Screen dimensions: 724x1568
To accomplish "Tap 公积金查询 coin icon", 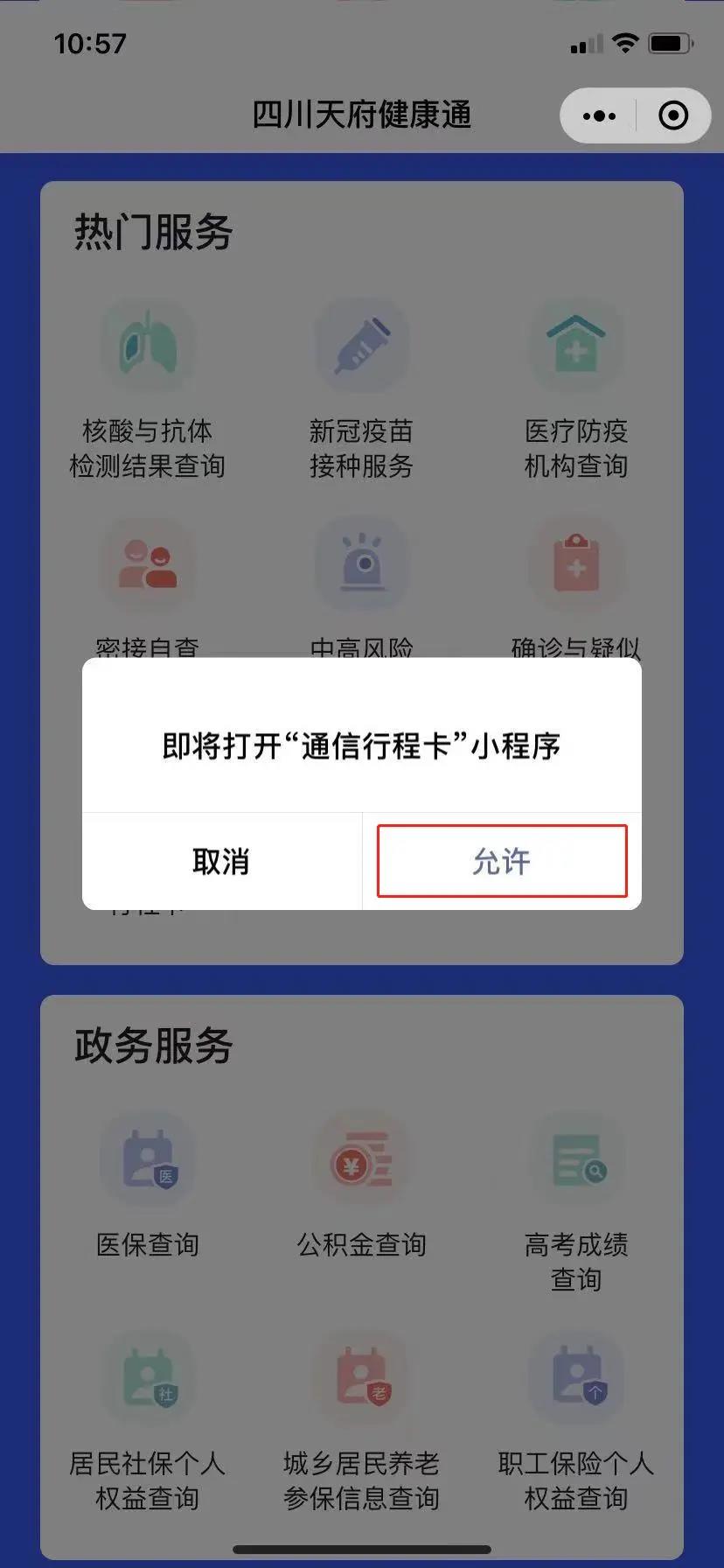I will pos(362,1159).
